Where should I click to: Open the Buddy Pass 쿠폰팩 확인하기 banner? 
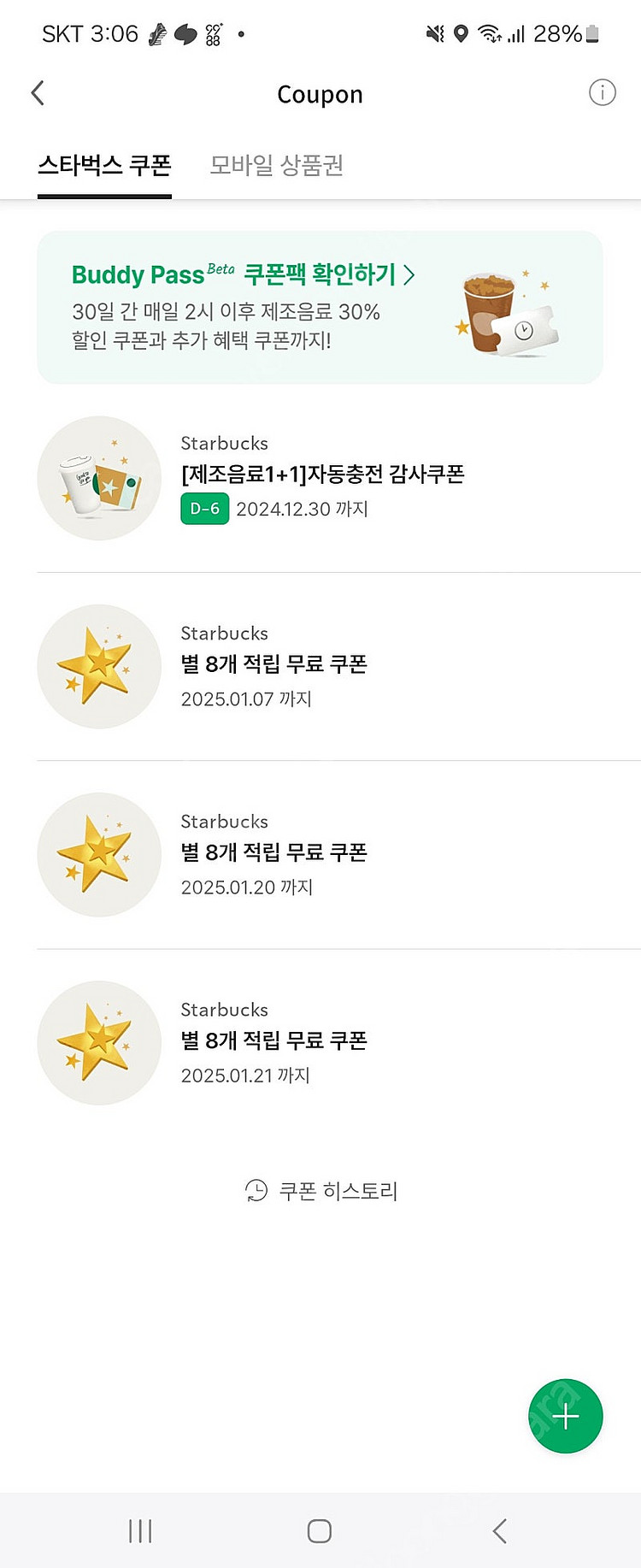click(320, 307)
